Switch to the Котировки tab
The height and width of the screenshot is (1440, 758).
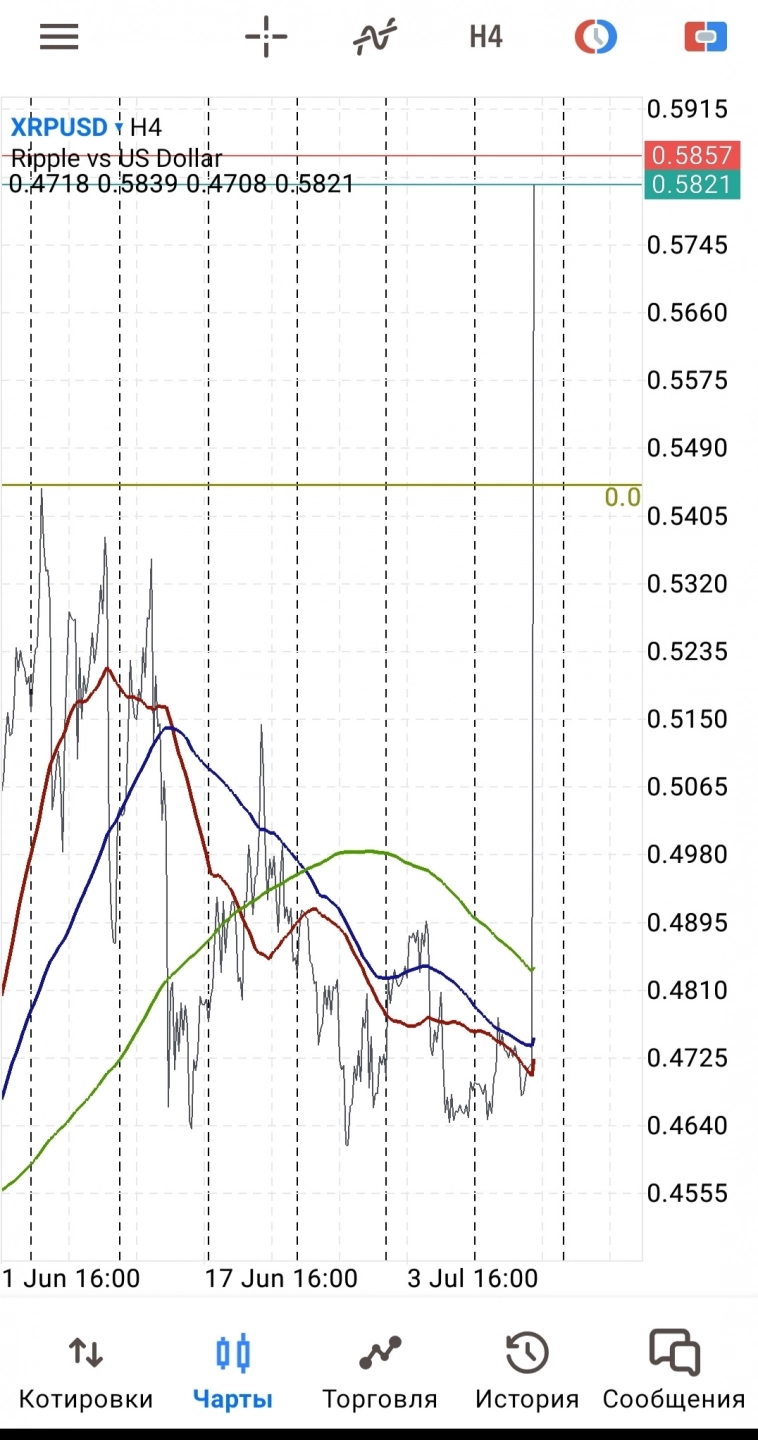click(x=86, y=1371)
